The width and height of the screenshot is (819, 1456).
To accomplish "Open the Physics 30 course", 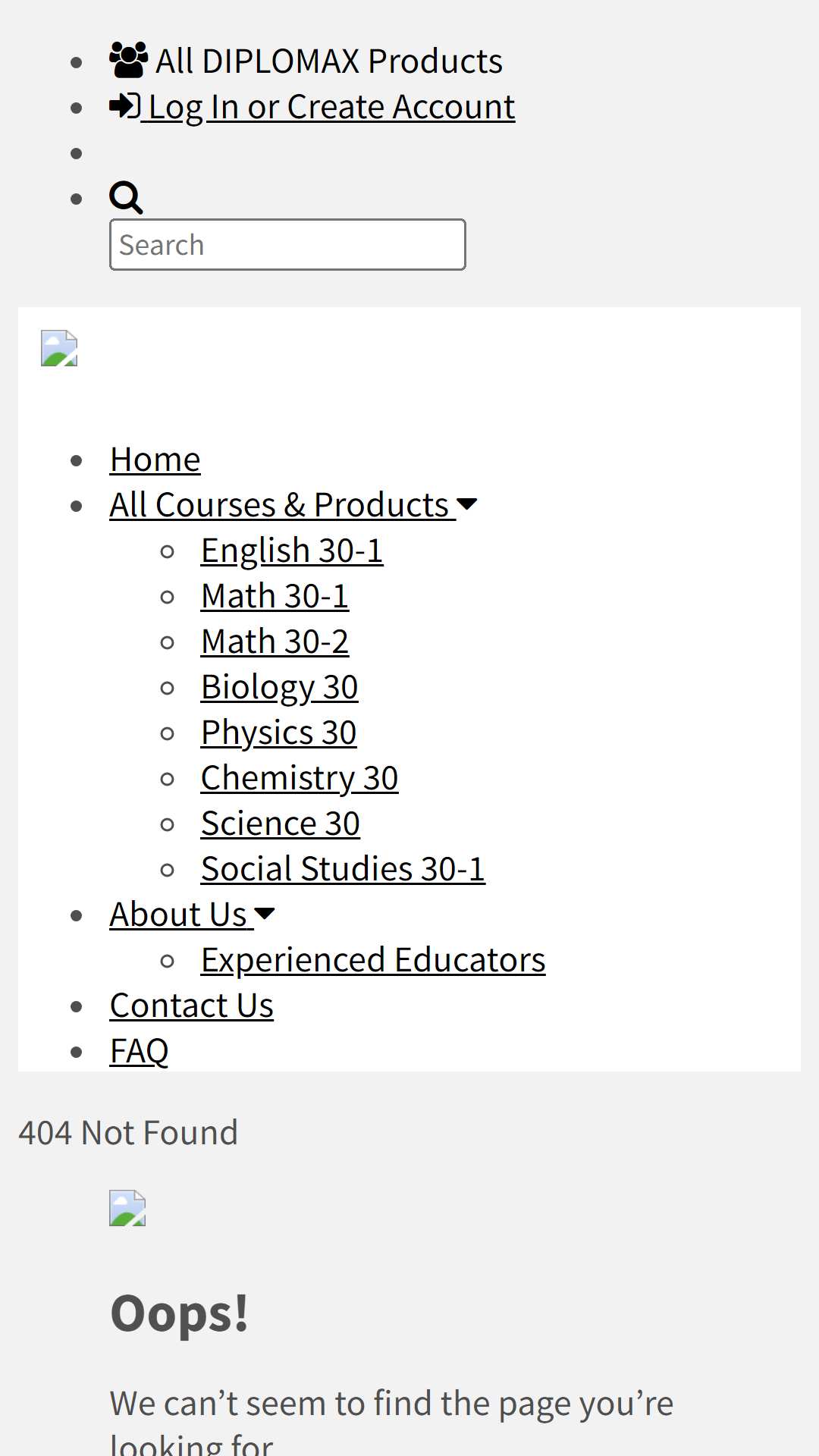I will (x=278, y=733).
